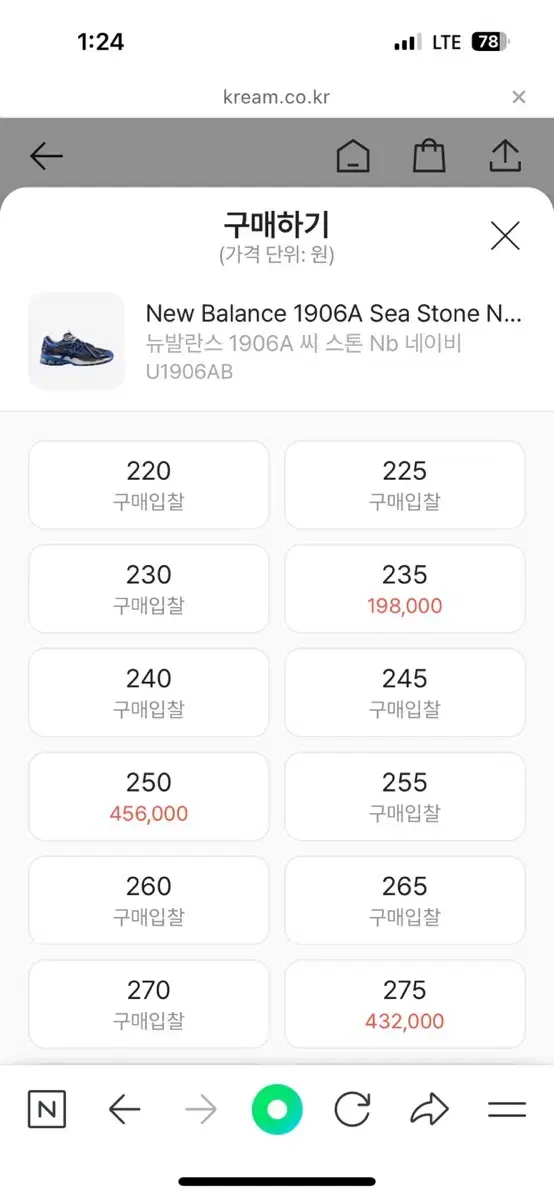This screenshot has height=1200, width=554.
Task: Close the 구매하기 size selection sheet
Action: coord(505,236)
